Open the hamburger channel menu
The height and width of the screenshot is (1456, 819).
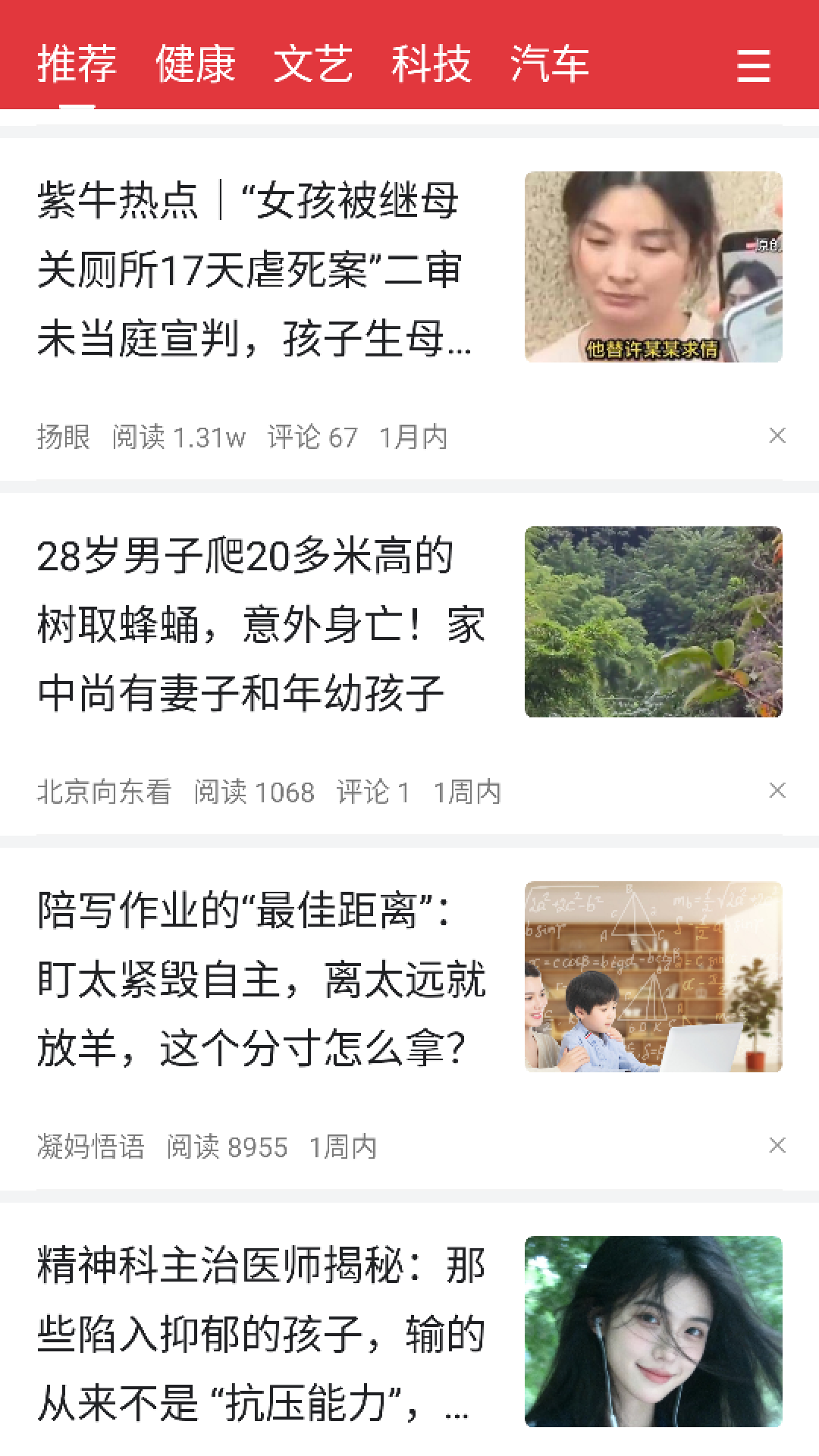click(x=754, y=65)
